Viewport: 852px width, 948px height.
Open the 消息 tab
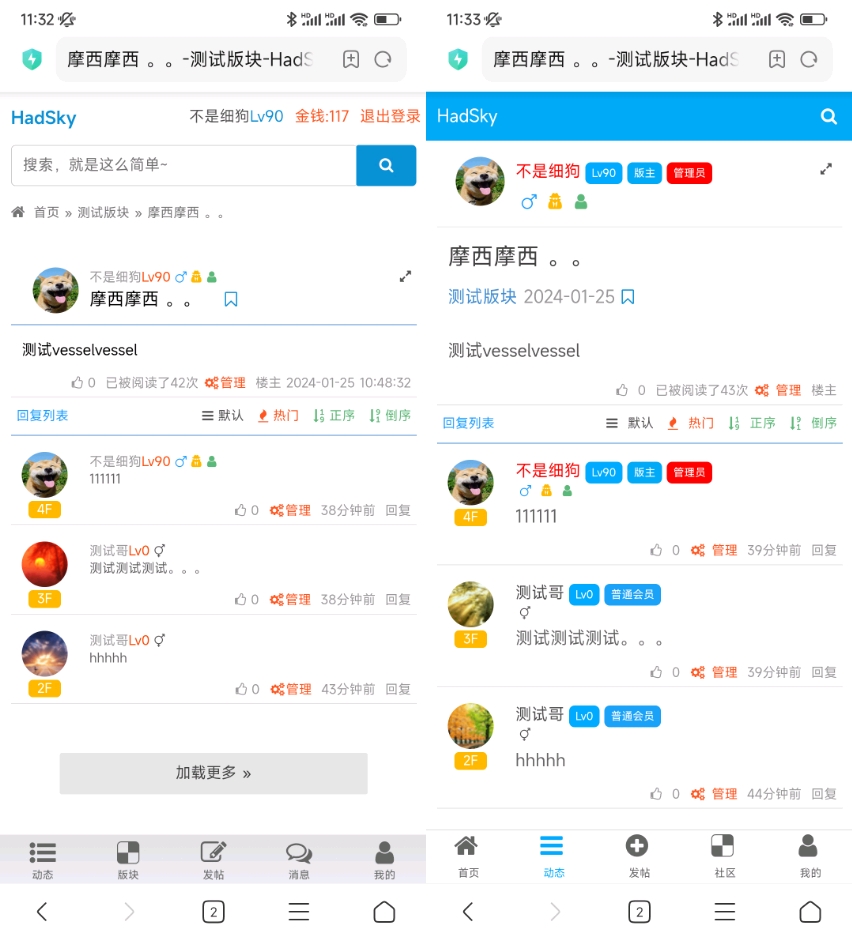(x=298, y=859)
